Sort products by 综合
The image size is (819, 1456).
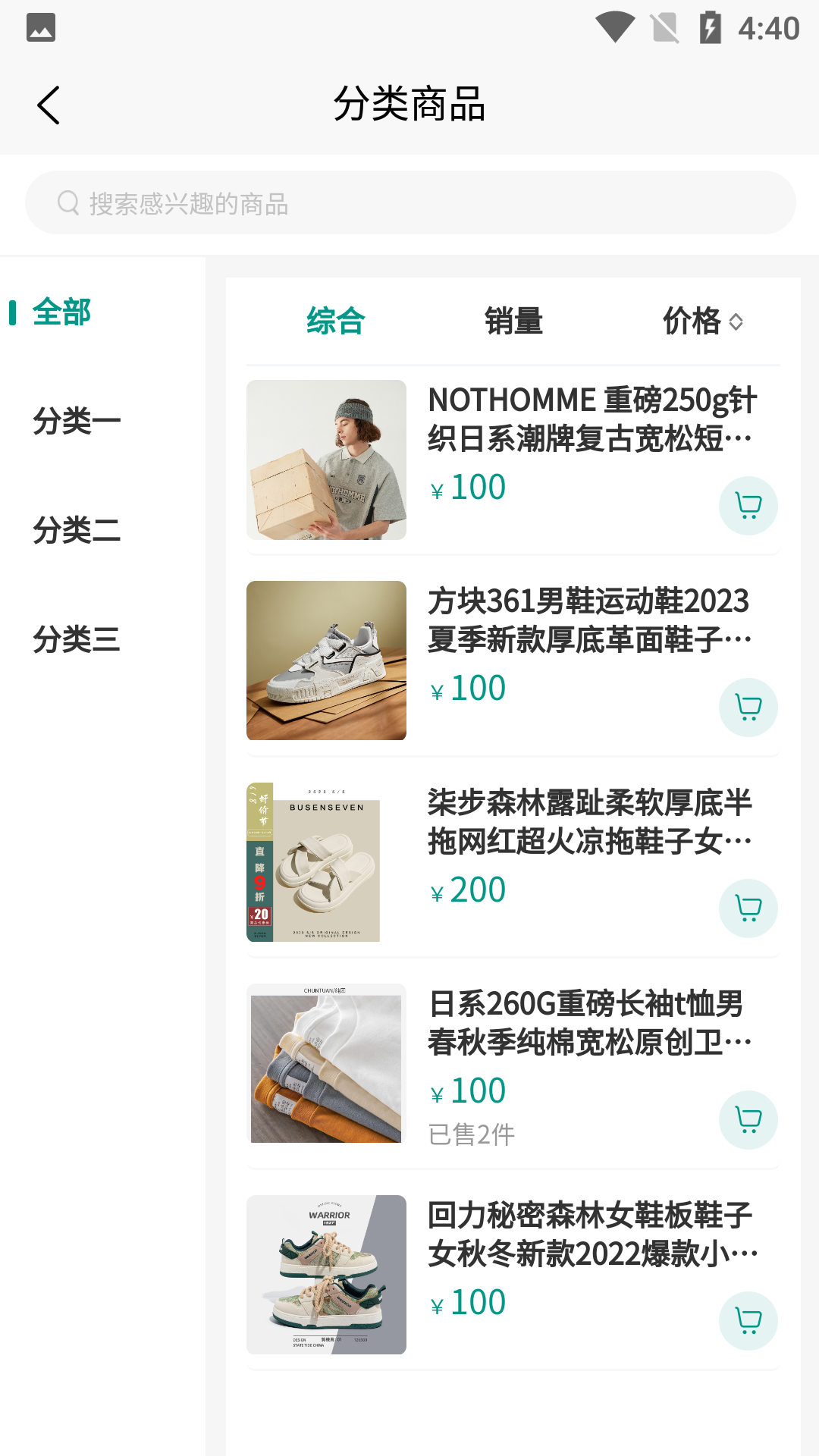tap(335, 322)
